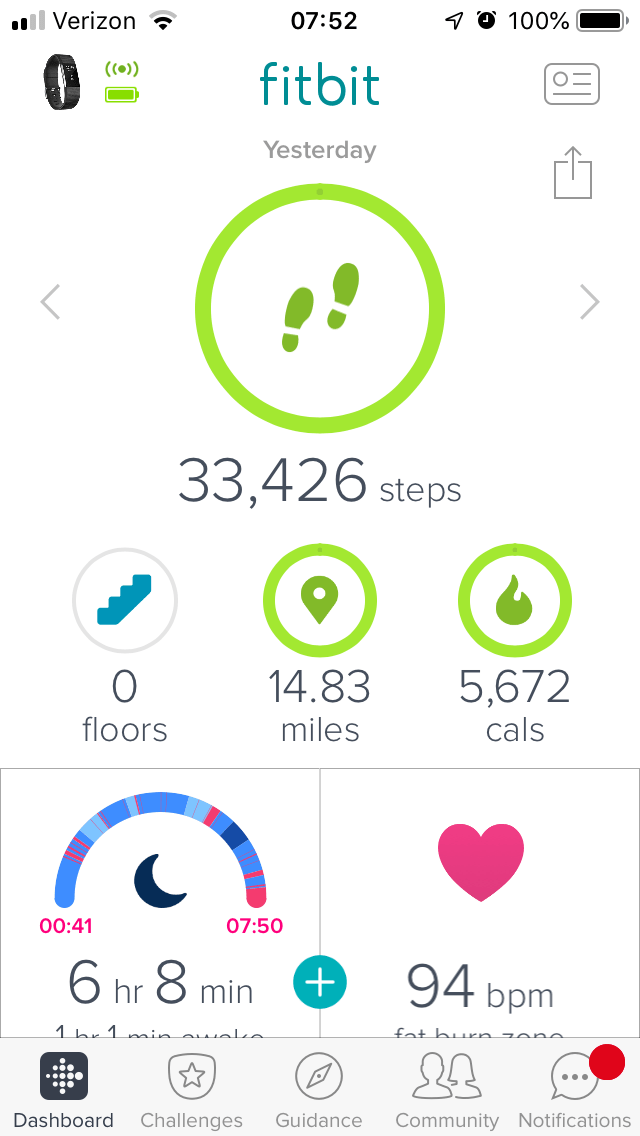
Task: Go to the previous day
Action: coord(50,301)
